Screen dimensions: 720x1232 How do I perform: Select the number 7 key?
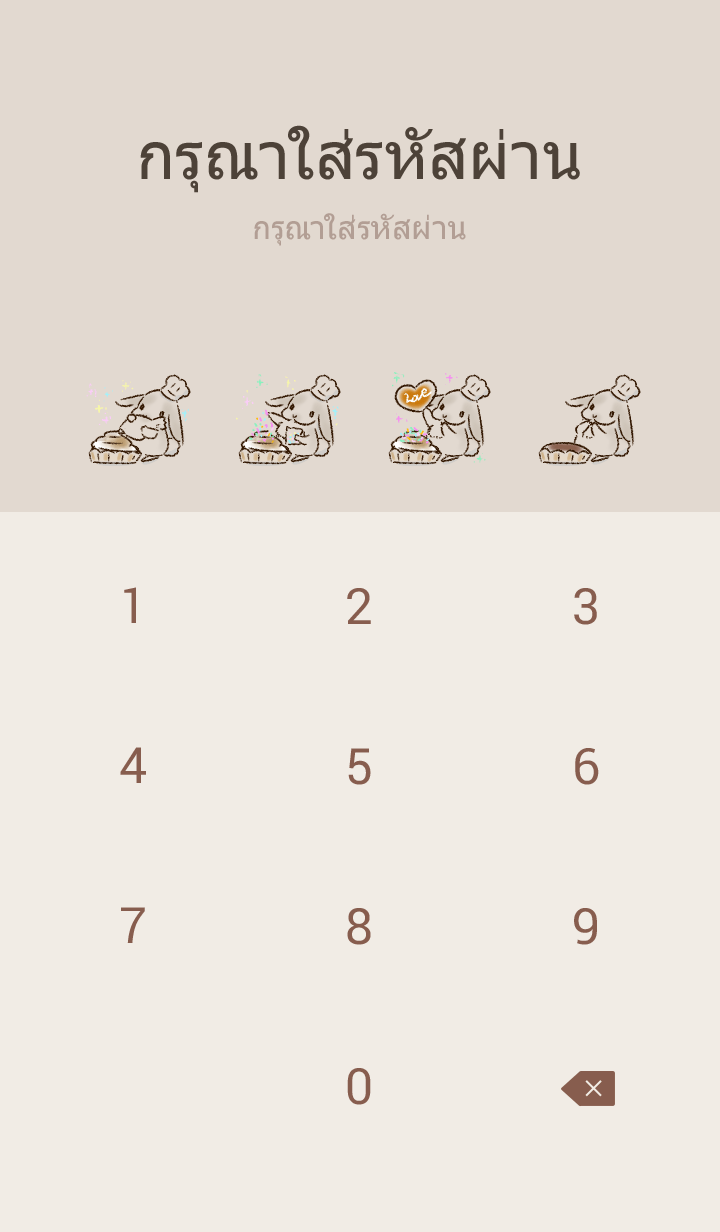point(132,927)
